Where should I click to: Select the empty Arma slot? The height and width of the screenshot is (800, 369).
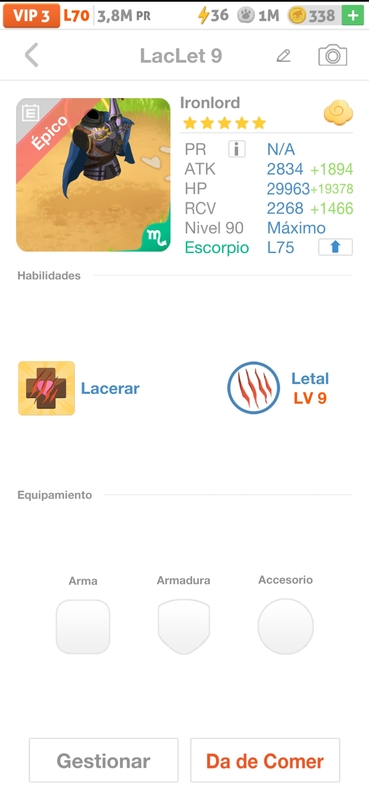click(x=83, y=627)
